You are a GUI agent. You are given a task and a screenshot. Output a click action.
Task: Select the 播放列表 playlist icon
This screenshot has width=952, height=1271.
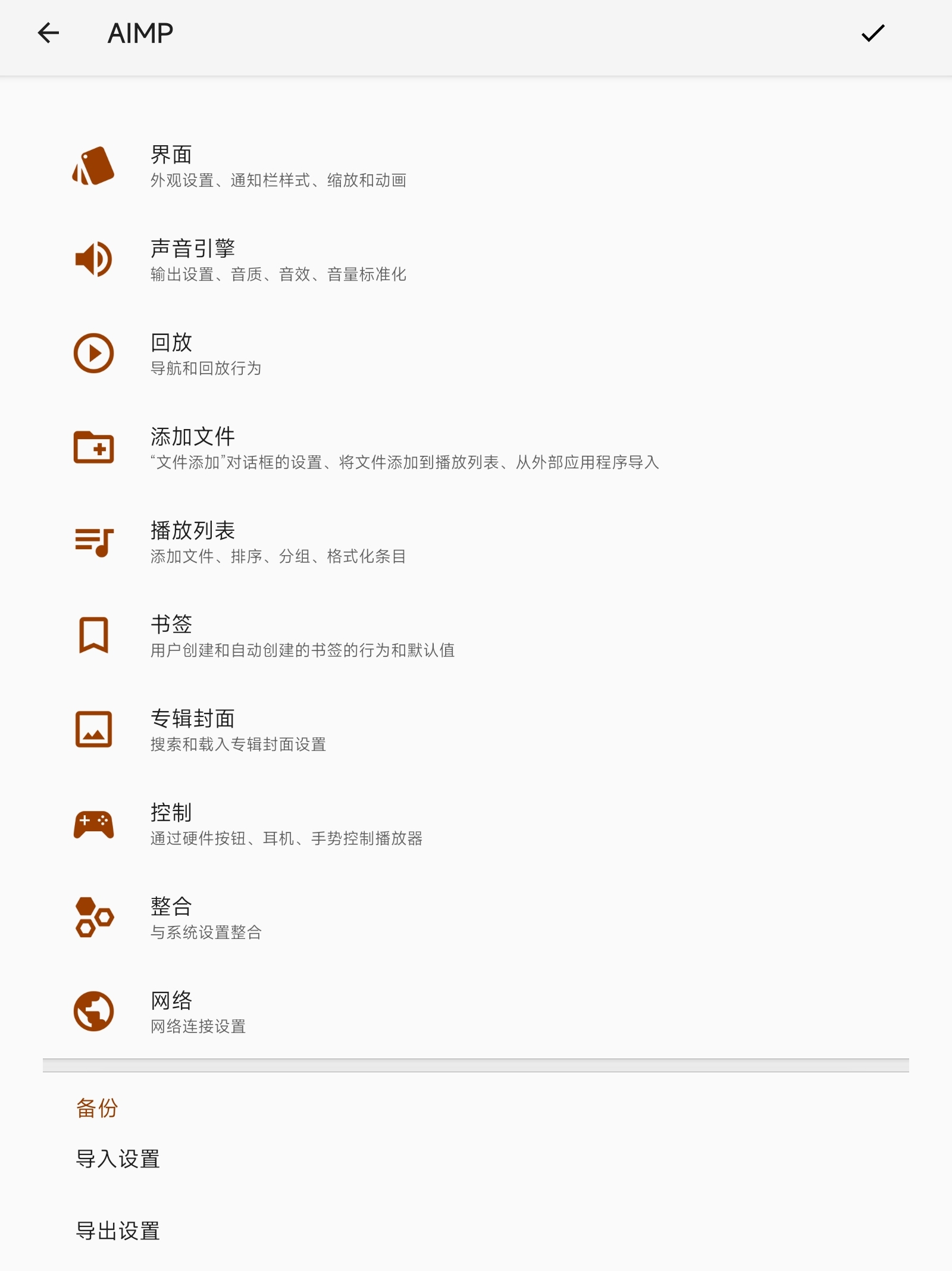93,541
